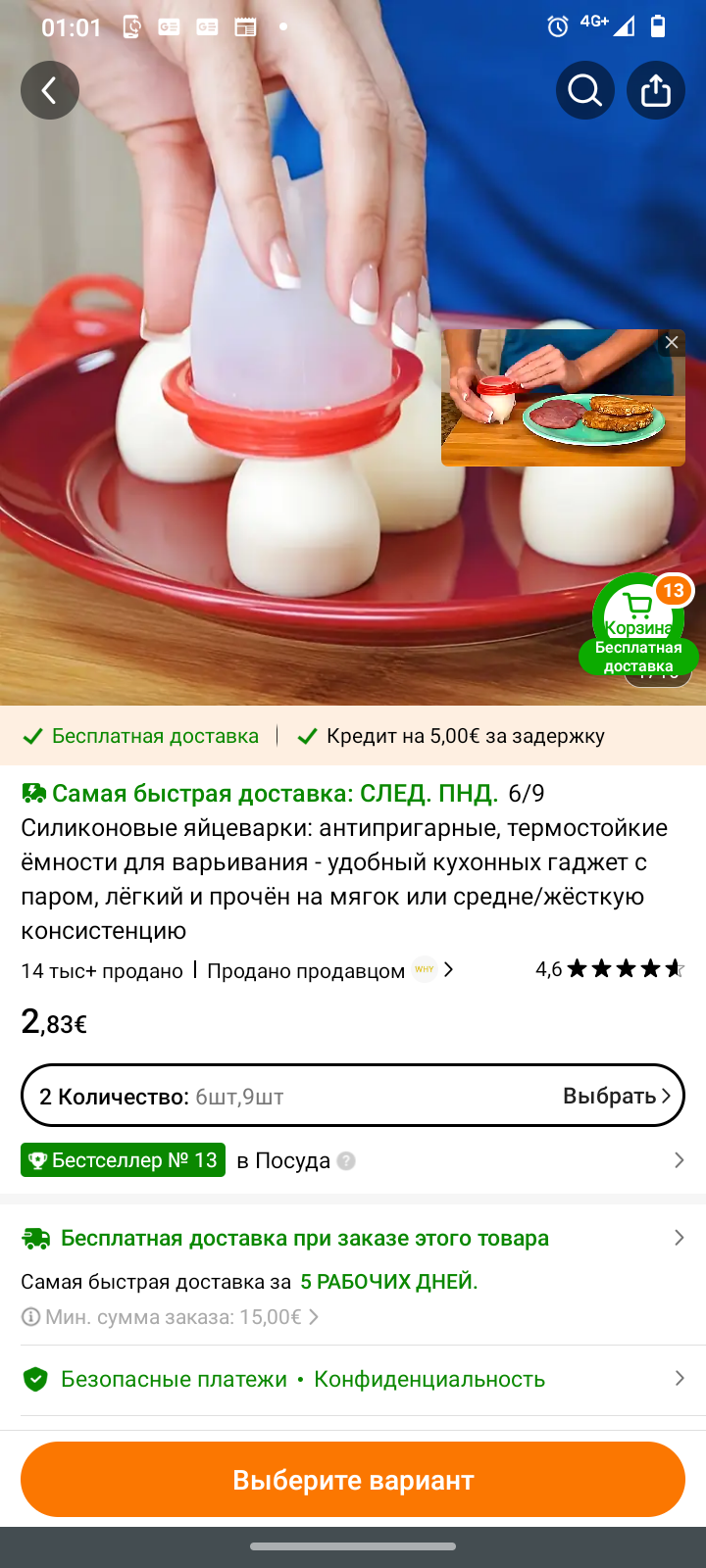Open search with the magnifier icon
This screenshot has width=706, height=1568.
coord(585,90)
